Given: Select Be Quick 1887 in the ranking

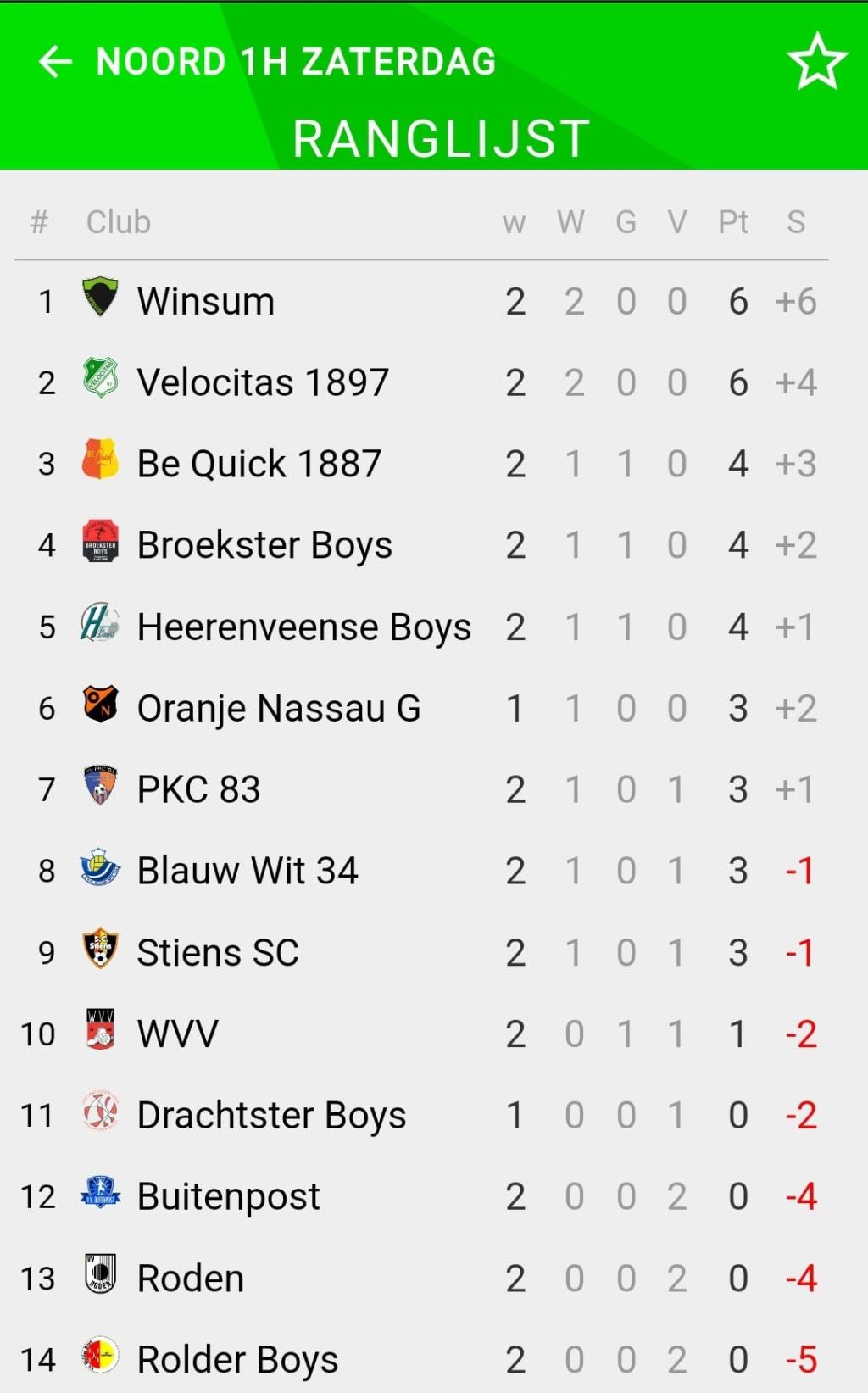Looking at the screenshot, I should pyautogui.click(x=421, y=464).
